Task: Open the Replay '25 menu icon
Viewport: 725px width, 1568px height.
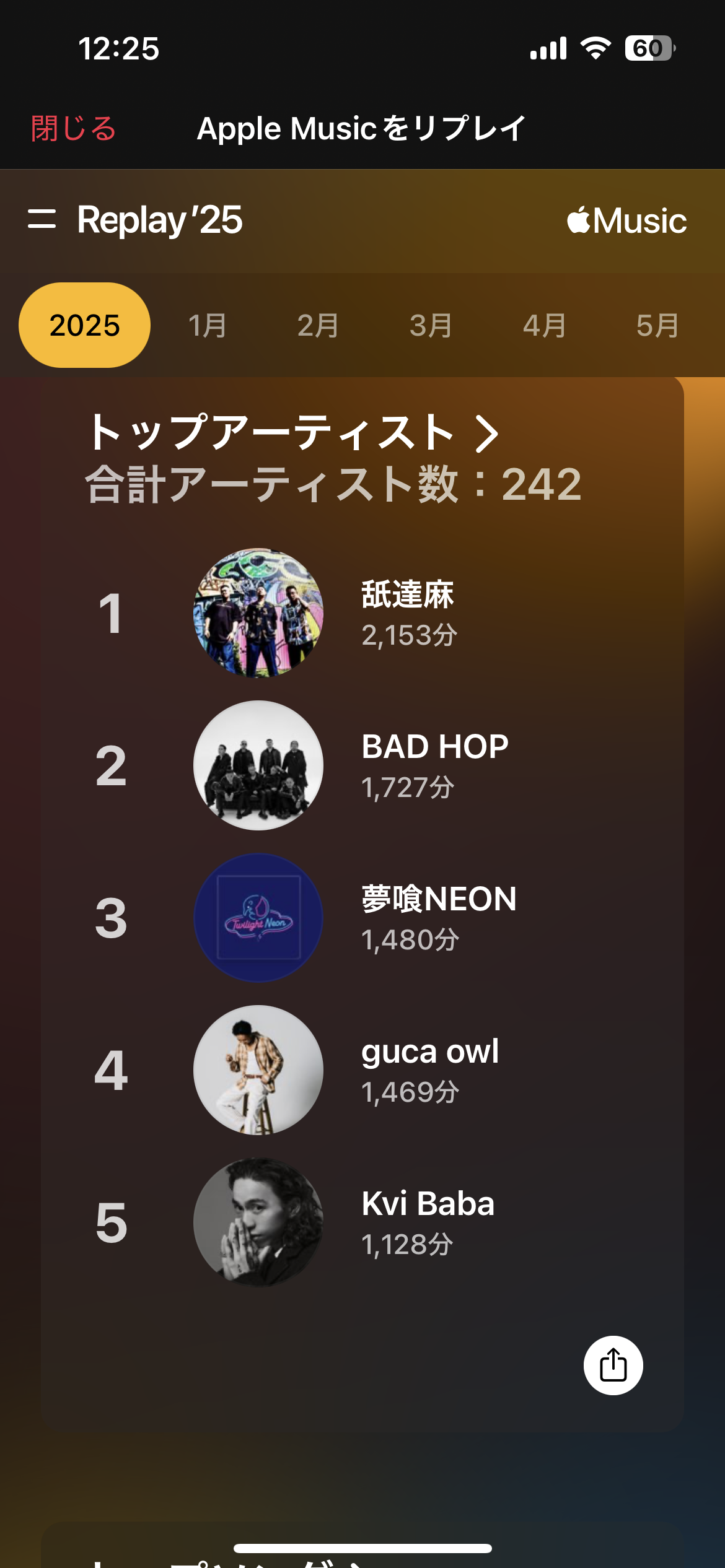Action: tap(42, 219)
